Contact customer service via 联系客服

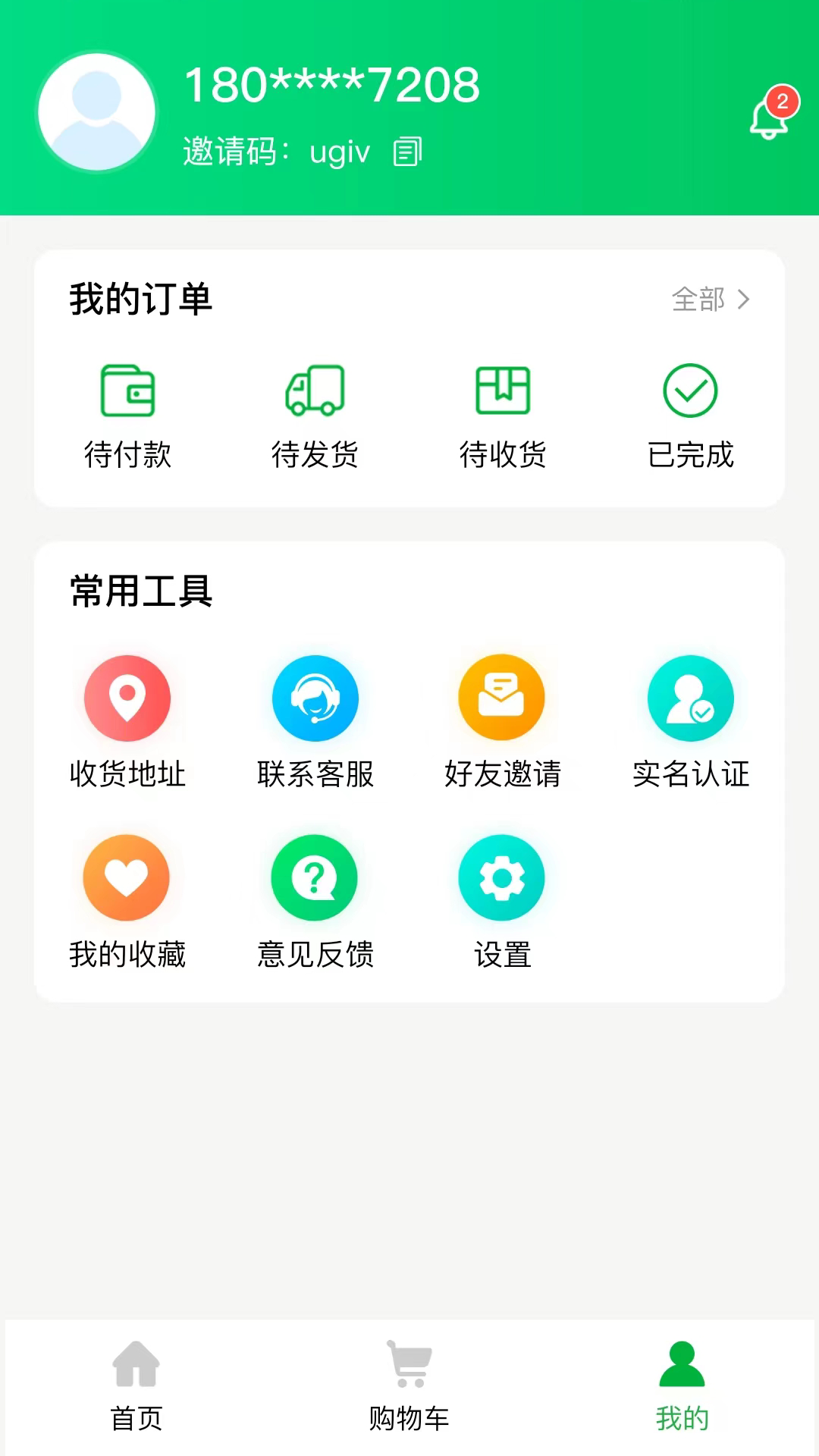coord(315,721)
